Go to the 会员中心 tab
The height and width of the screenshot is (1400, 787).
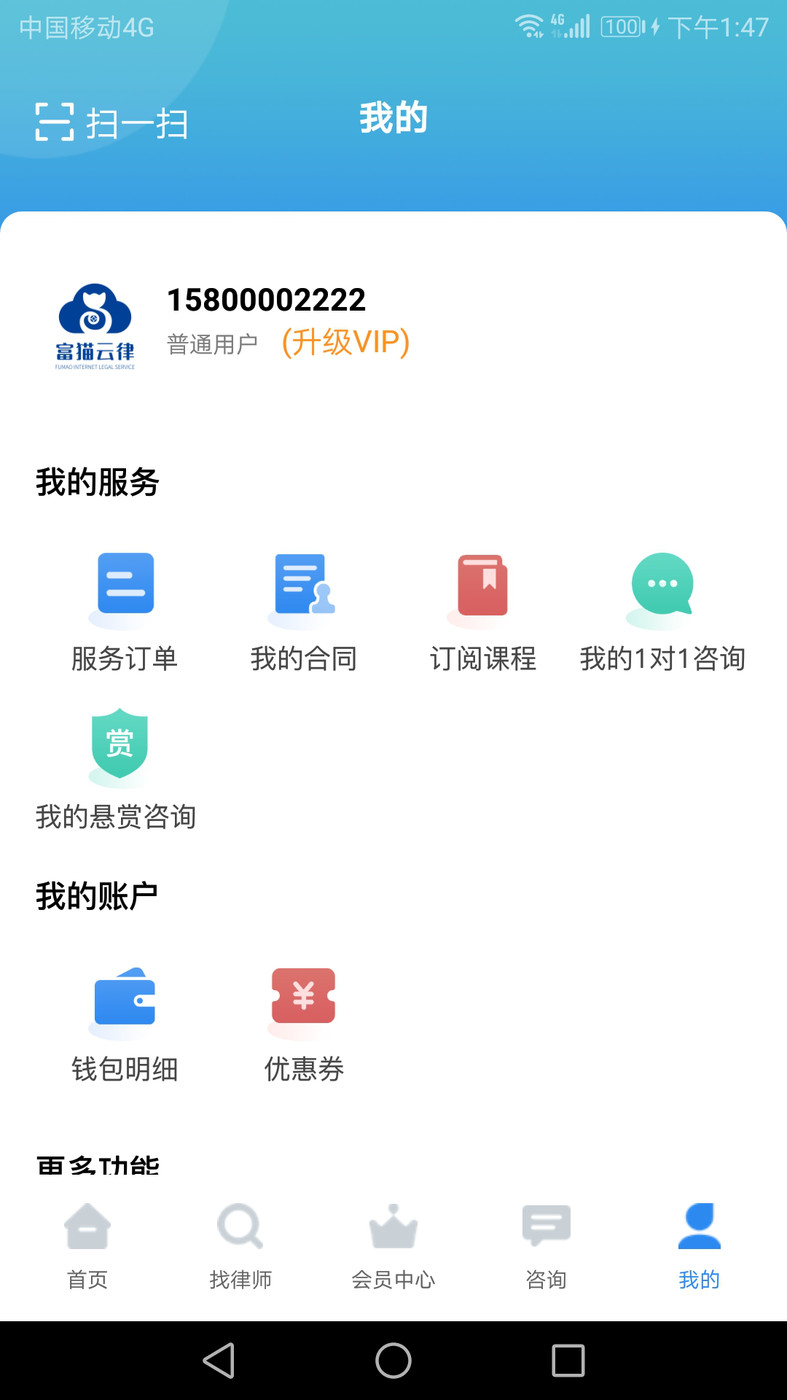393,1247
